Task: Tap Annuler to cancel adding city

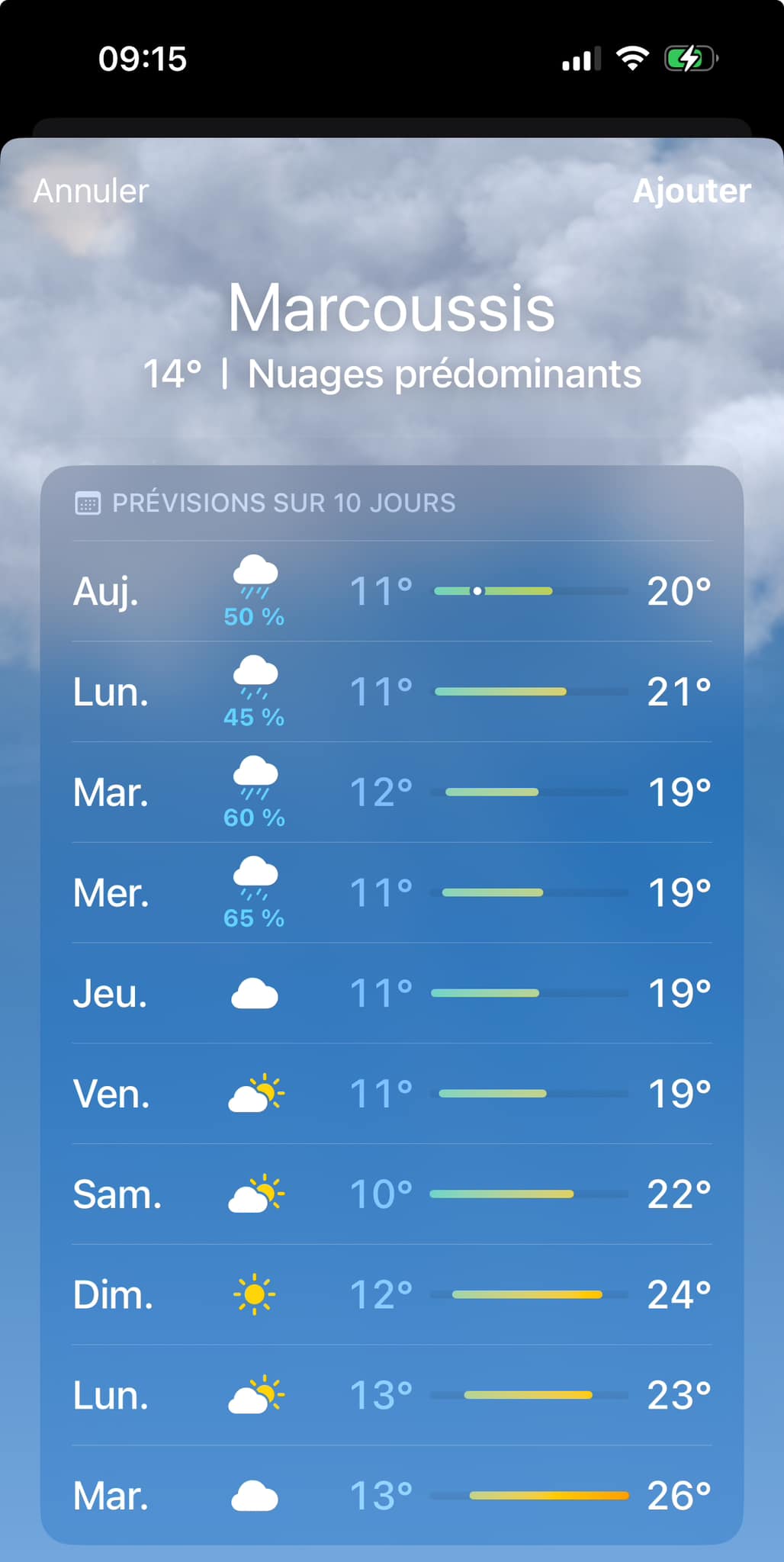Action: coord(91,191)
